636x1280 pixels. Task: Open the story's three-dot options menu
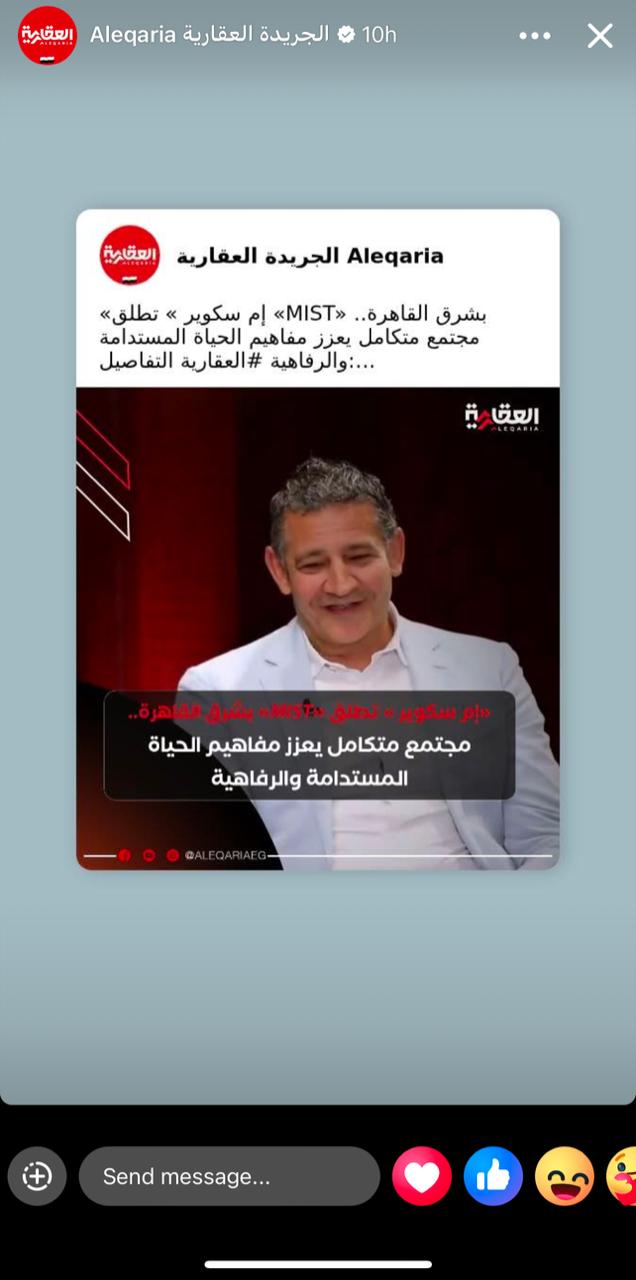[x=535, y=36]
